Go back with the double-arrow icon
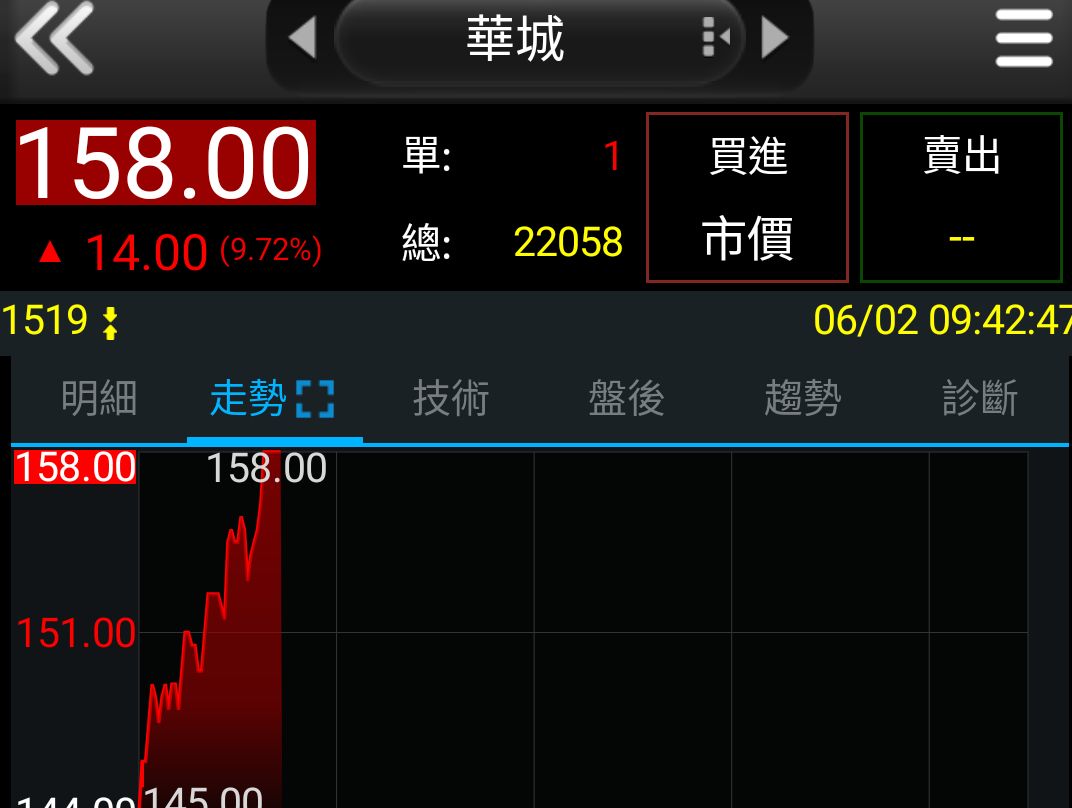The height and width of the screenshot is (808, 1072). tap(55, 38)
